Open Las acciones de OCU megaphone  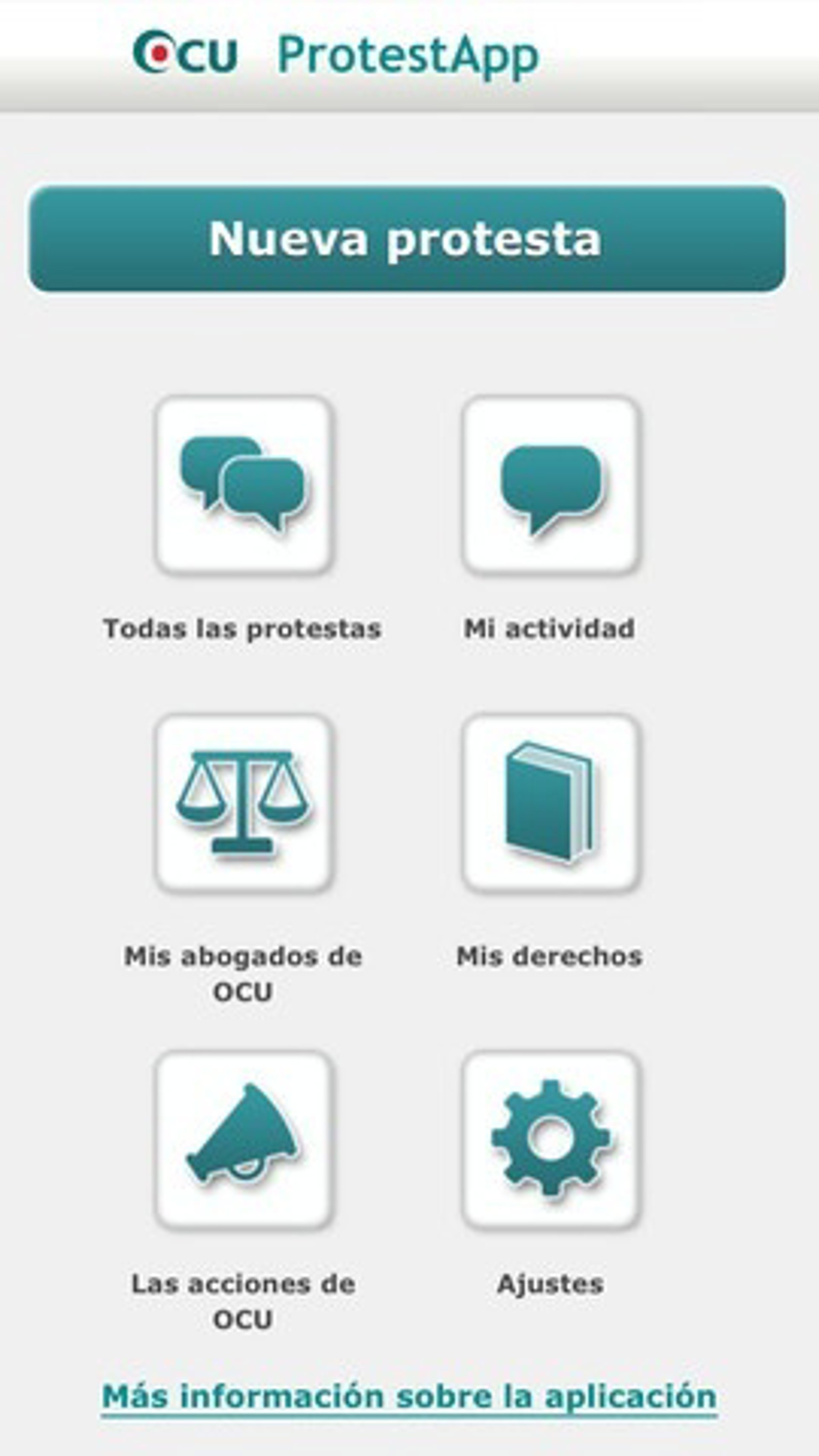[x=244, y=1139]
